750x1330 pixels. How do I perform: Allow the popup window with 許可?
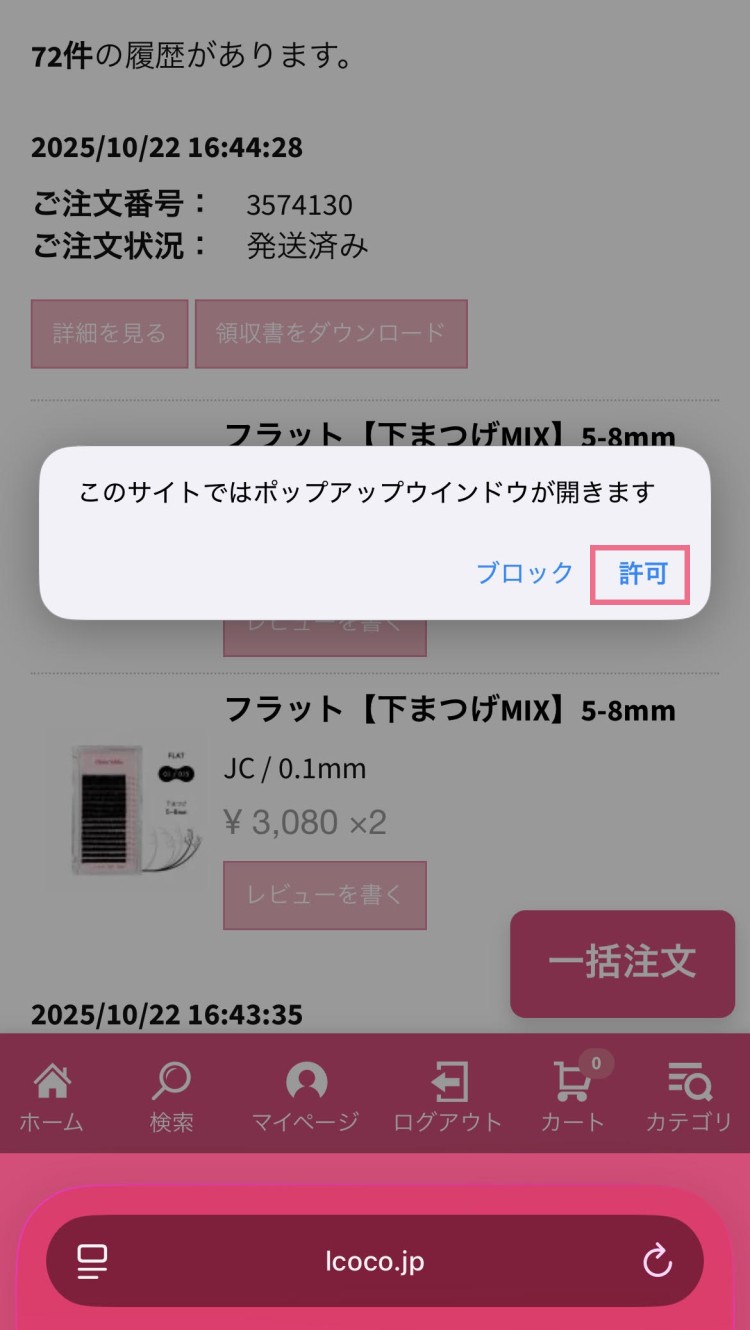[640, 574]
